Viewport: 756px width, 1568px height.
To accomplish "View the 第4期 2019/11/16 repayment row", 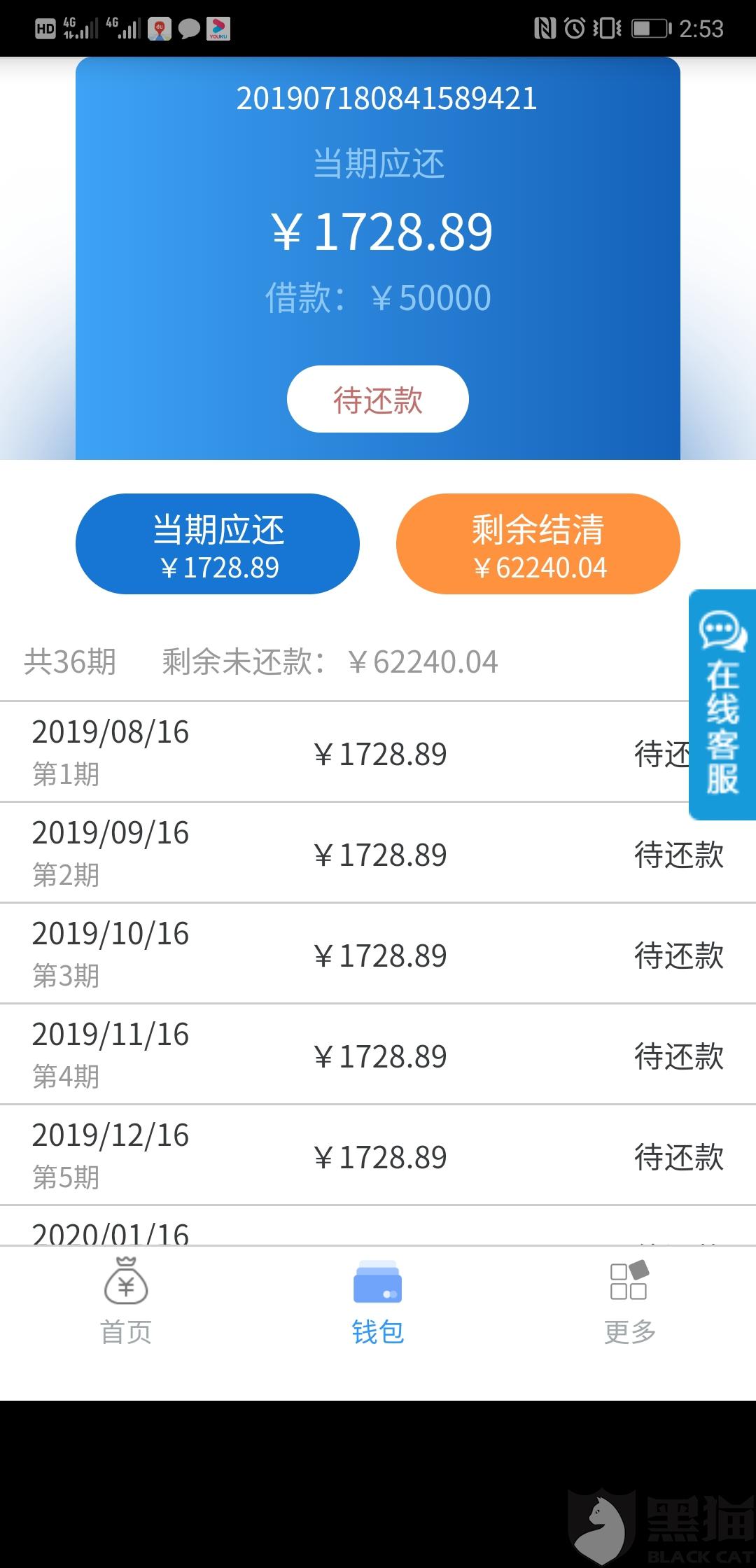I will [378, 1055].
